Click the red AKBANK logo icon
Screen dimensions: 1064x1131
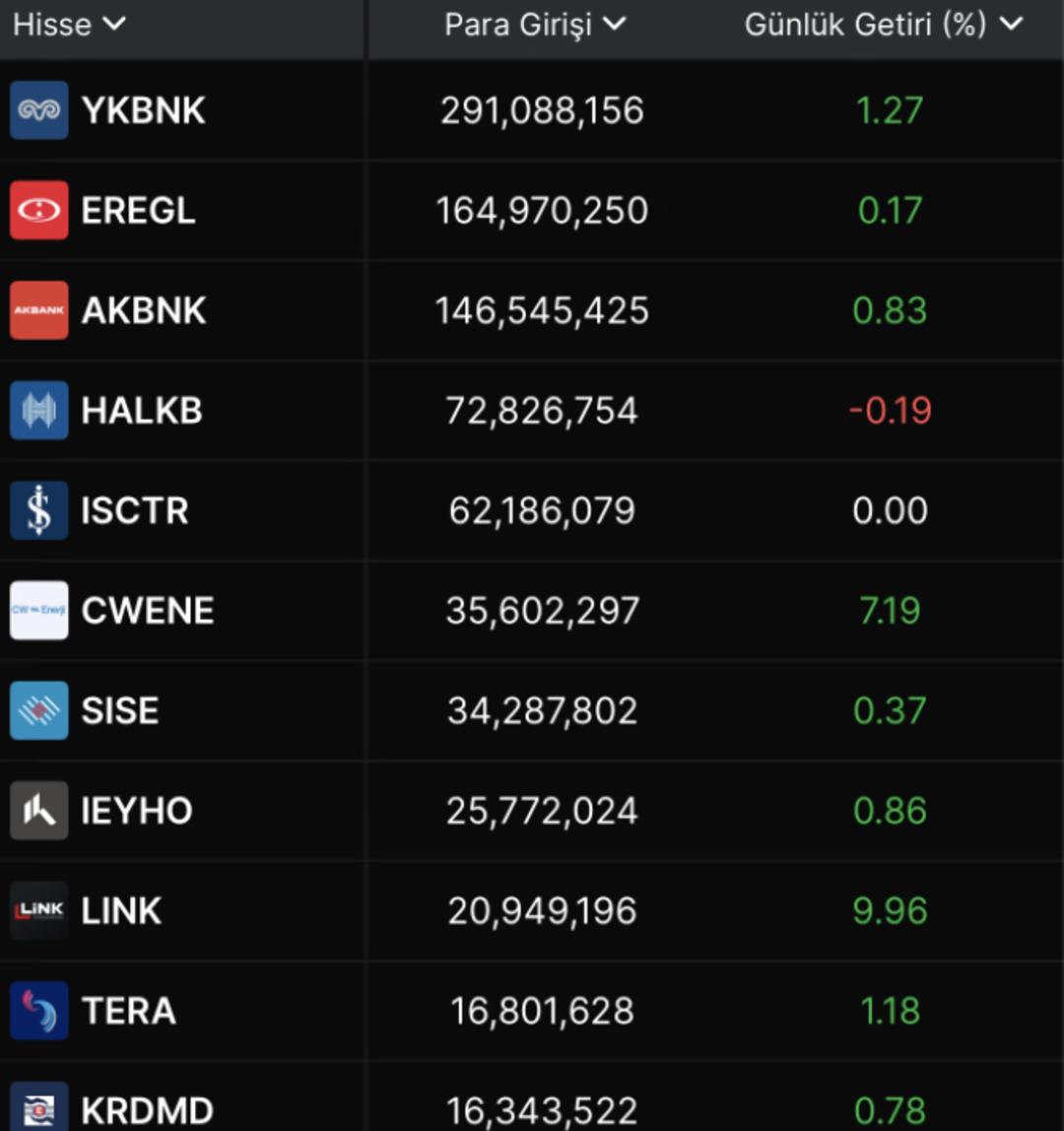pyautogui.click(x=36, y=309)
